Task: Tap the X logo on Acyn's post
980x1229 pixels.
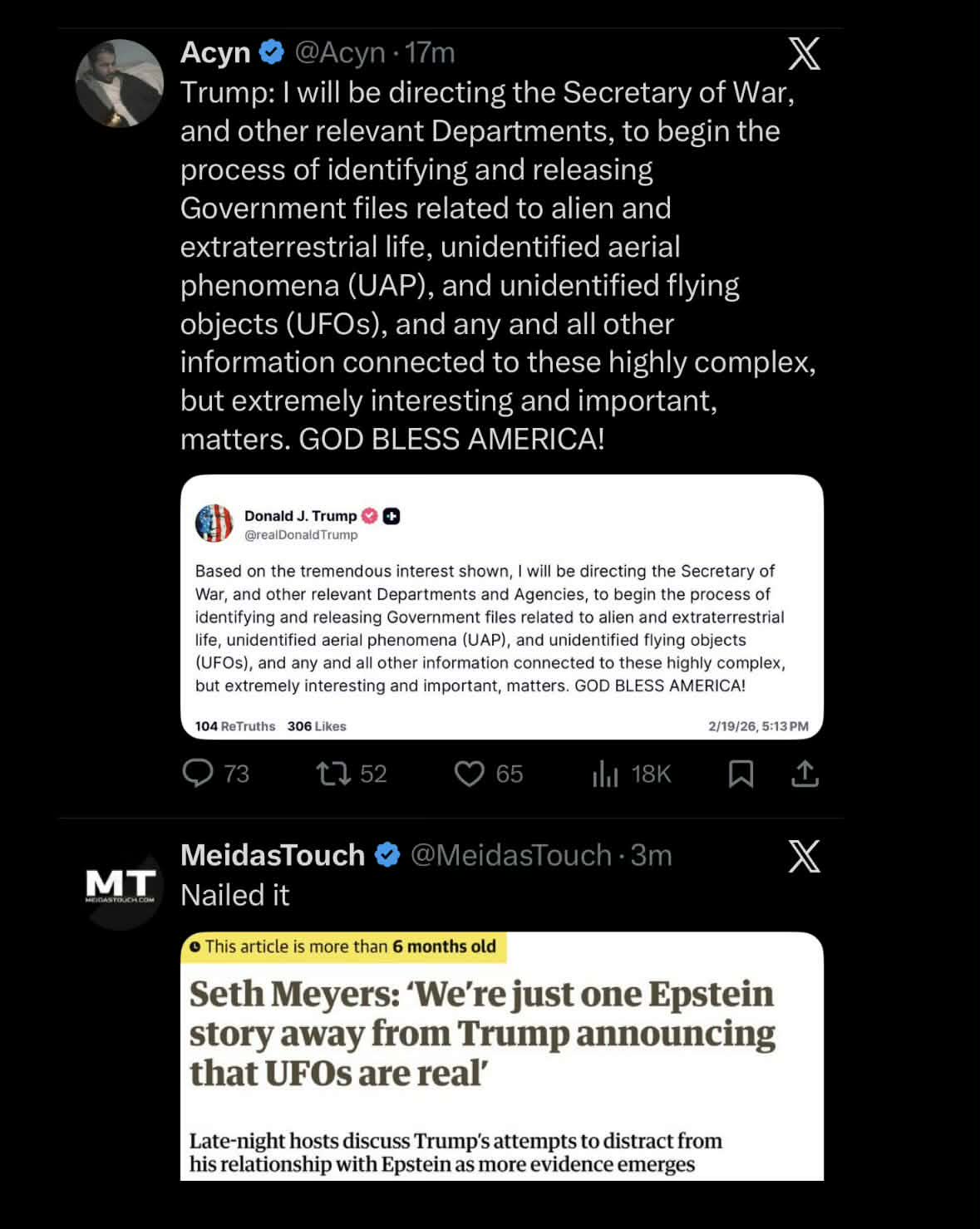Action: pos(804,54)
